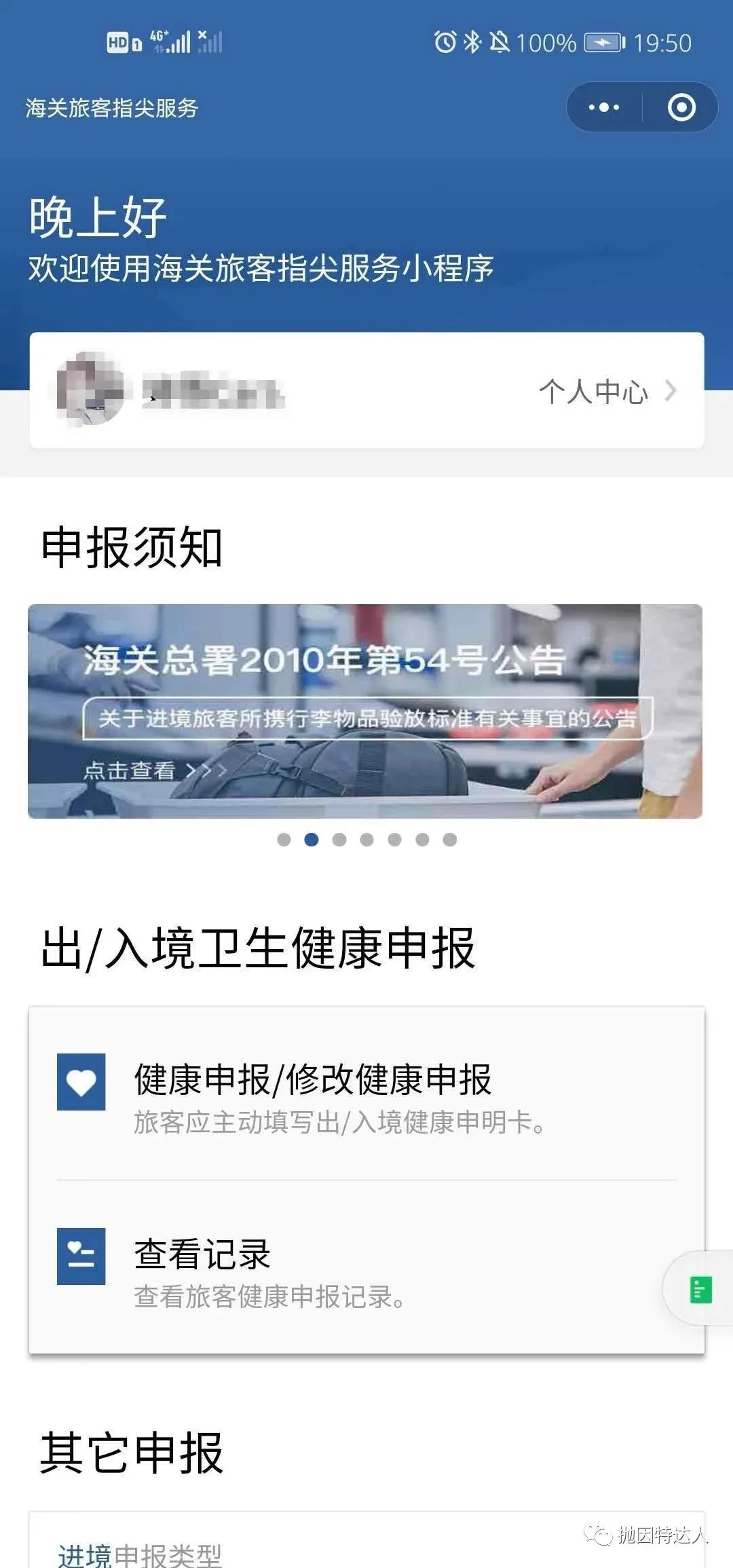The height and width of the screenshot is (1568, 733).
Task: Open 个人中心 from the profile card
Action: [594, 392]
